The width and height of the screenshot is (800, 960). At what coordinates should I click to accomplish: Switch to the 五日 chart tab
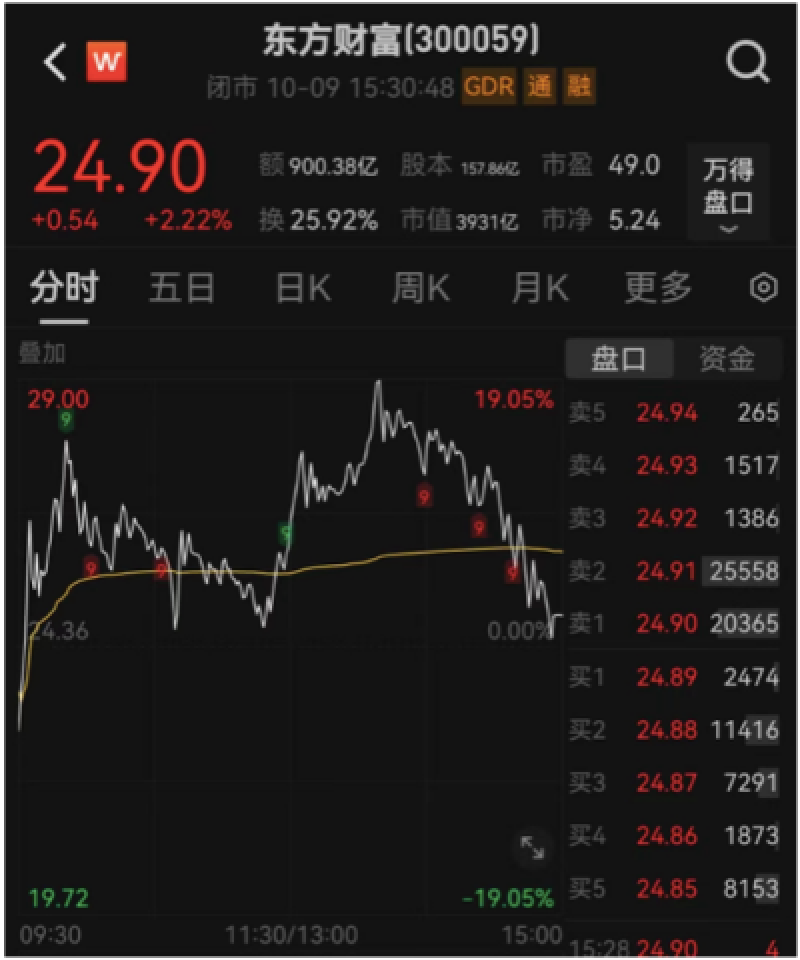(x=182, y=288)
